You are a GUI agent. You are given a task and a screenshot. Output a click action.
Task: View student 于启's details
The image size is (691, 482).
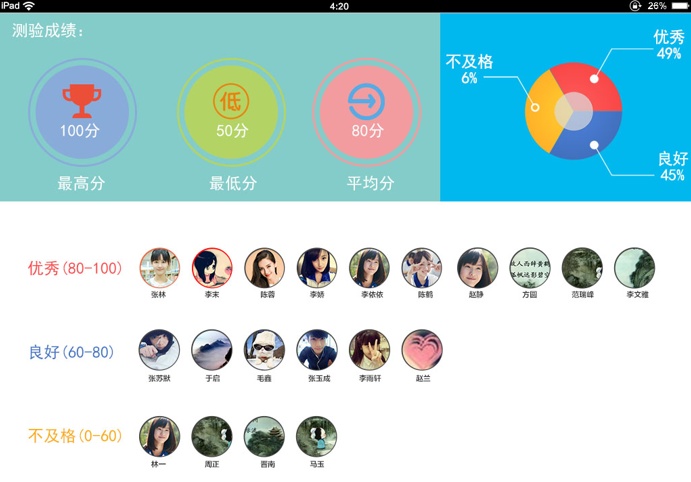[212, 351]
